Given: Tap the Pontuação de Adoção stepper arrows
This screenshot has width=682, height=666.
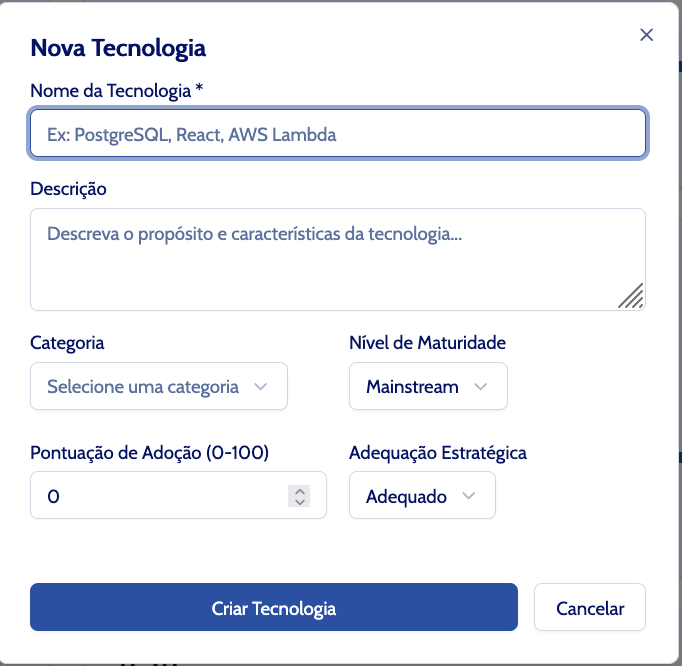Looking at the screenshot, I should tap(299, 495).
